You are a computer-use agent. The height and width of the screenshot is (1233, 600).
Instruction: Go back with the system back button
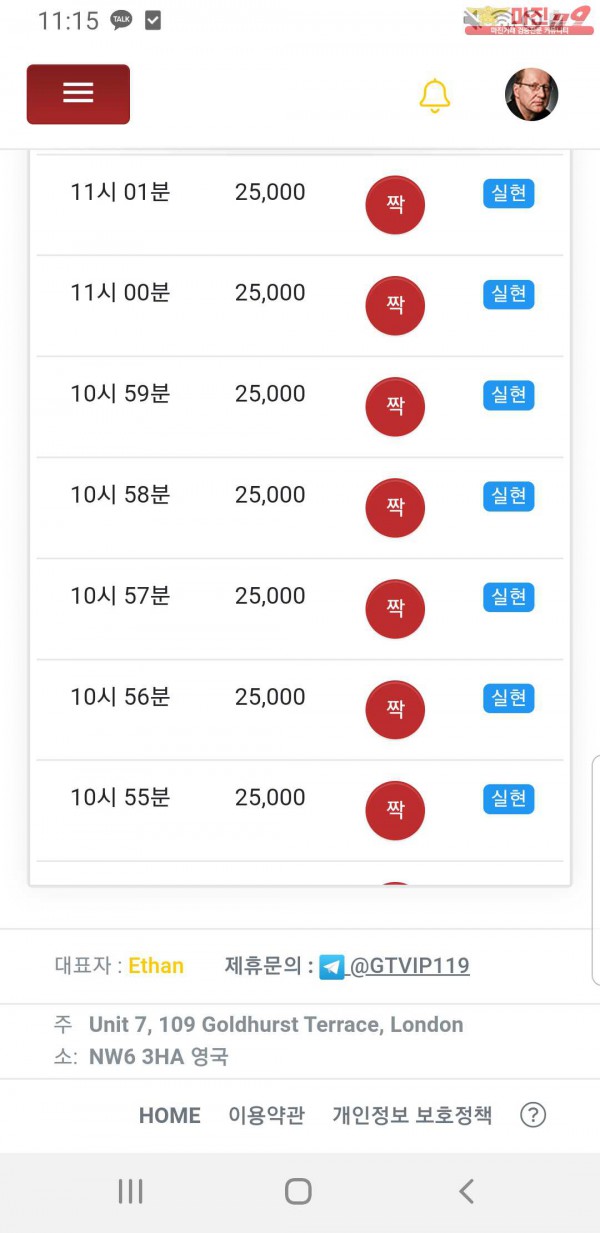(x=466, y=1191)
